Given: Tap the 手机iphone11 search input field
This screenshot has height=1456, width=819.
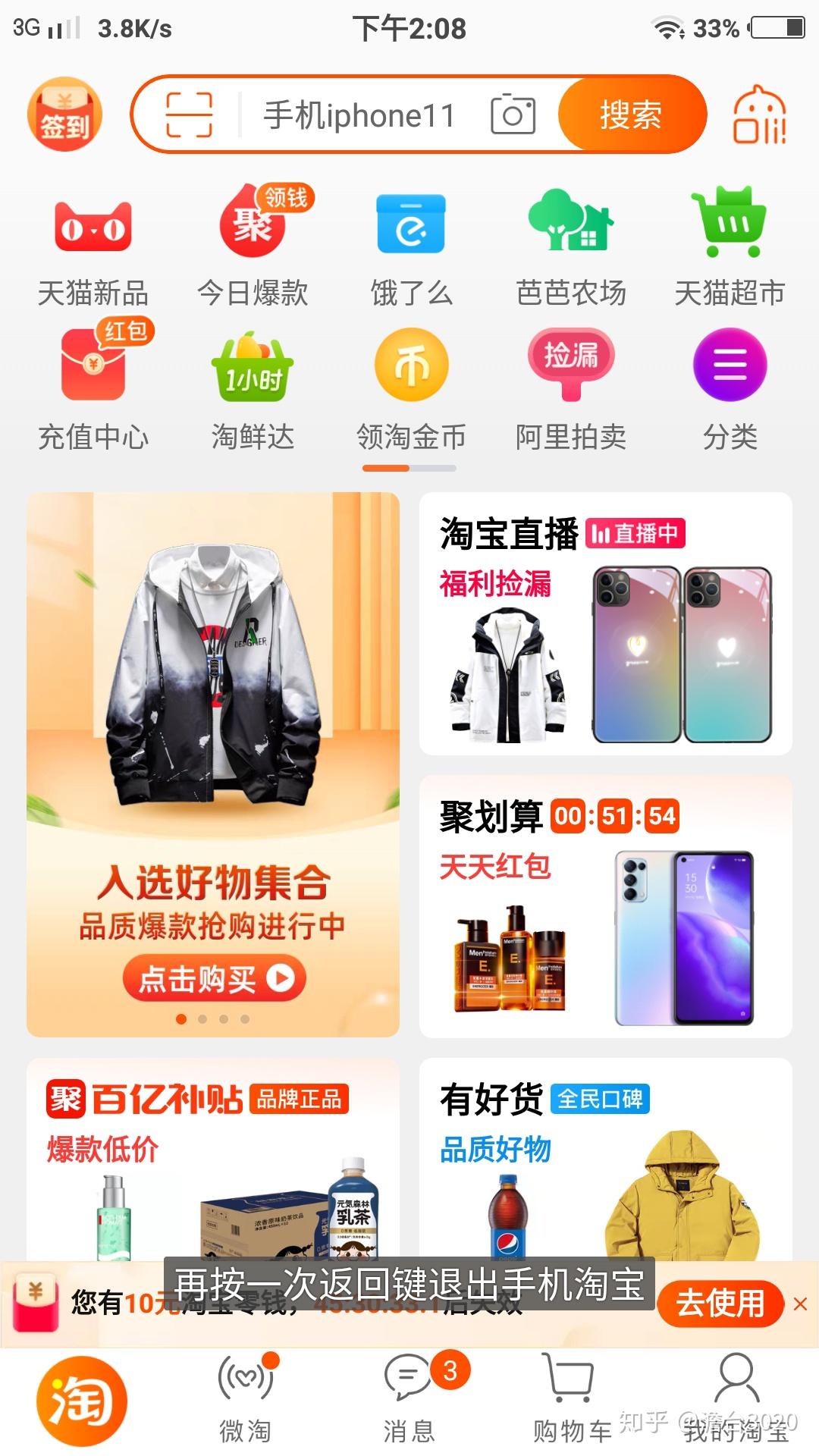Looking at the screenshot, I should click(356, 115).
